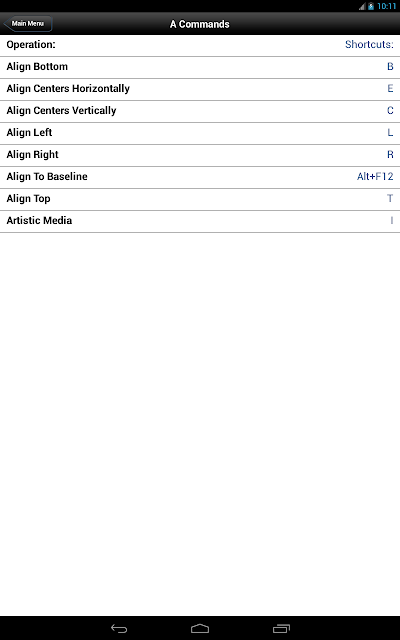Tap the system back button
Screen dimensions: 400x640
point(119,629)
